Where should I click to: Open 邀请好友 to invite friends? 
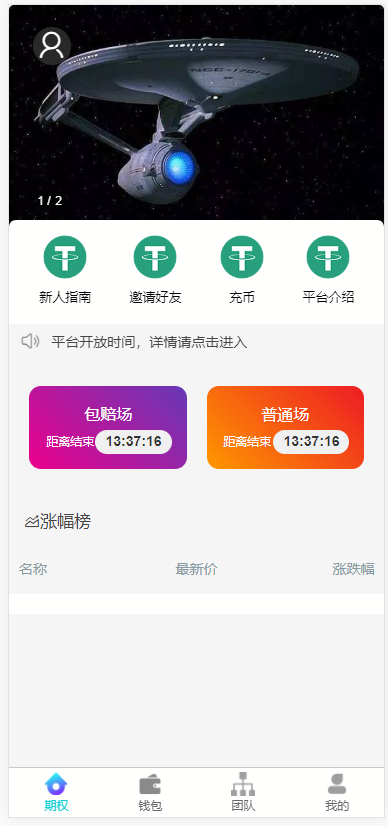[x=155, y=270]
